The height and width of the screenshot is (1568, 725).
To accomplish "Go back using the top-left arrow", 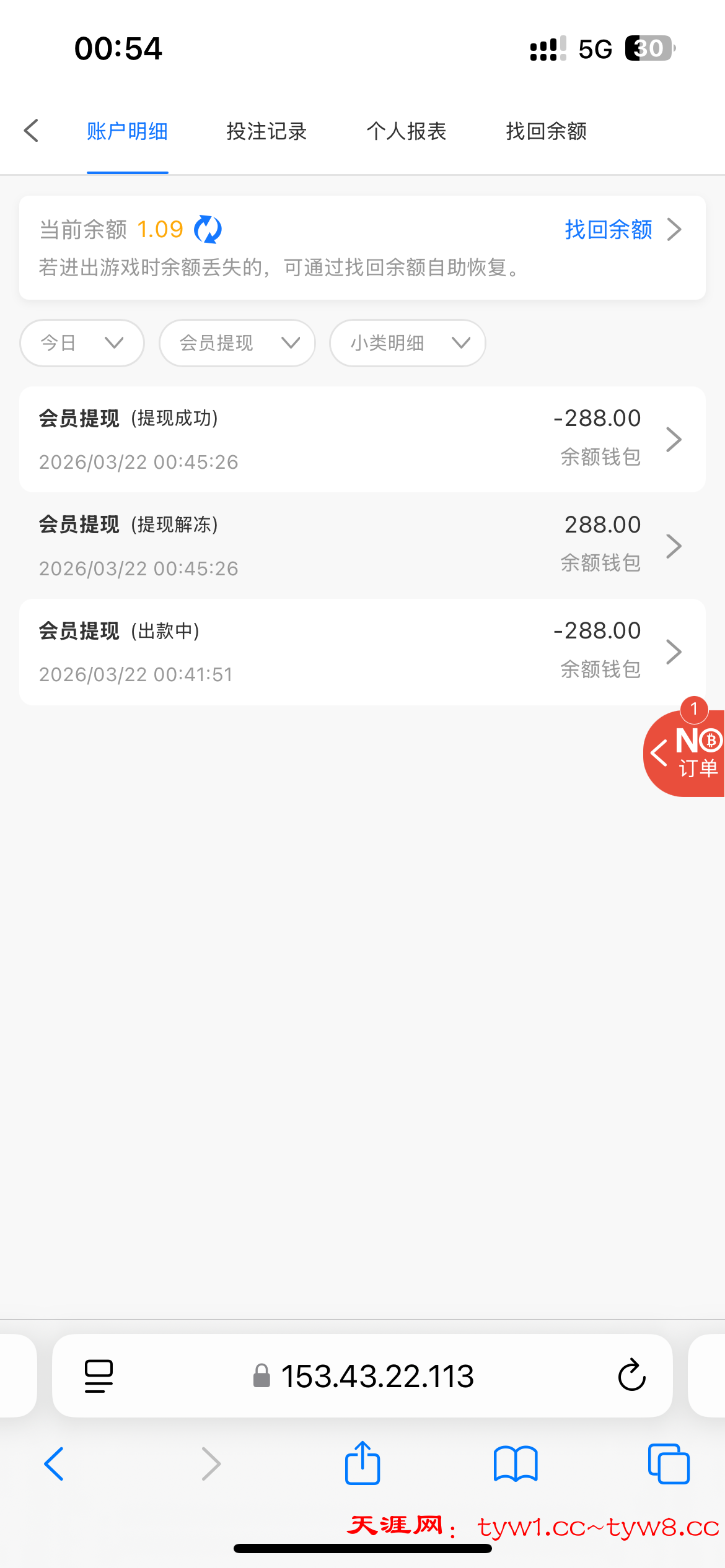I will coord(31,131).
